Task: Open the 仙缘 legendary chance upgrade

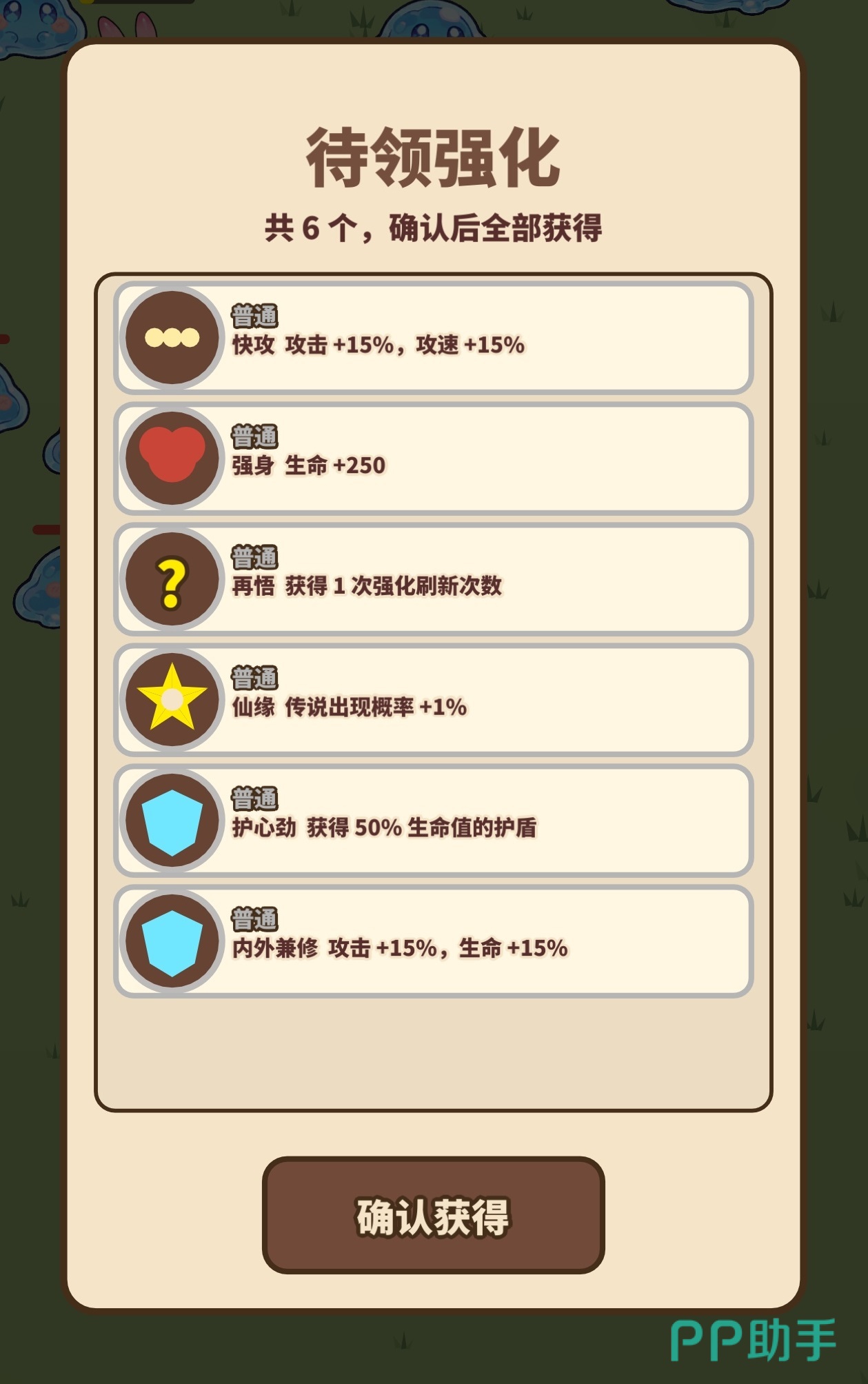Action: 434,700
